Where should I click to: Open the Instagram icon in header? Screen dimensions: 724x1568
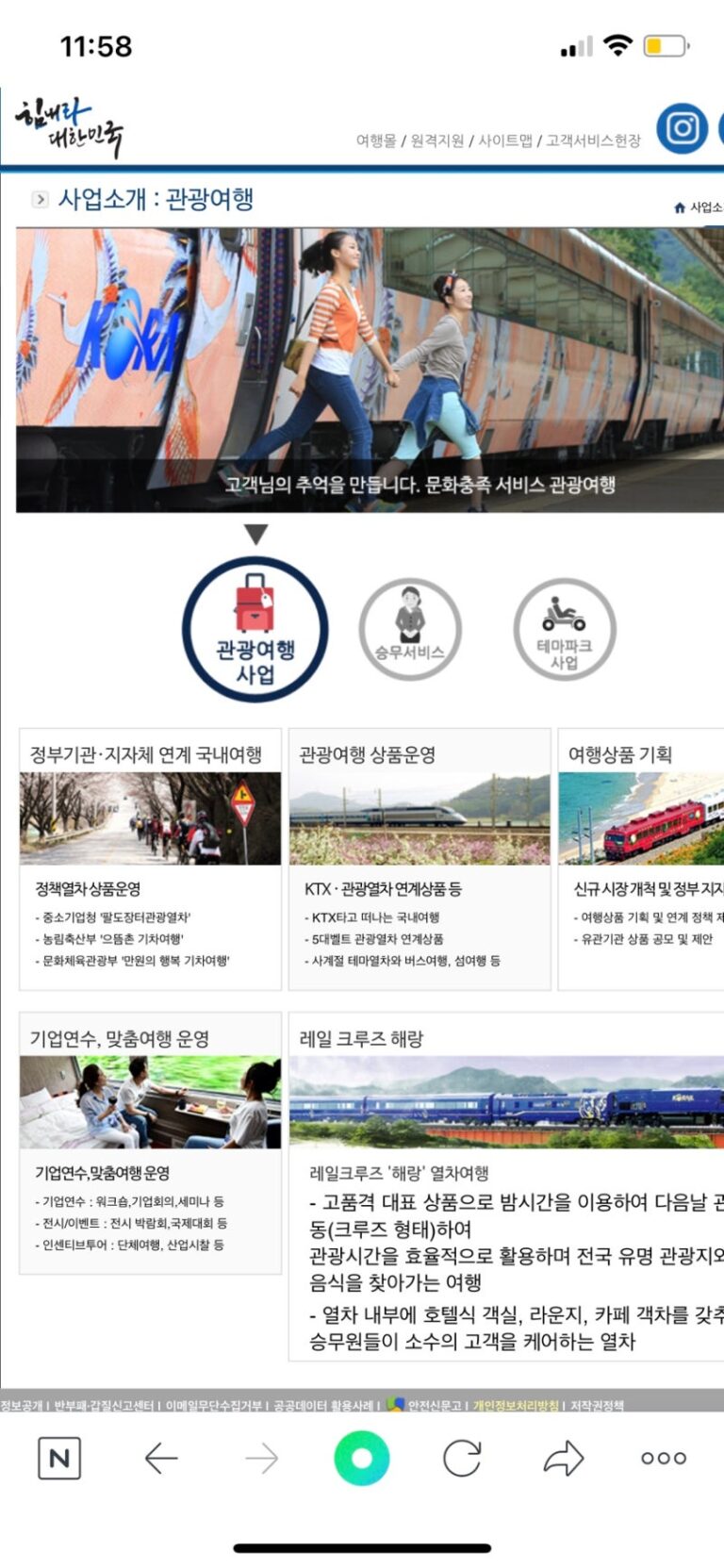click(682, 128)
